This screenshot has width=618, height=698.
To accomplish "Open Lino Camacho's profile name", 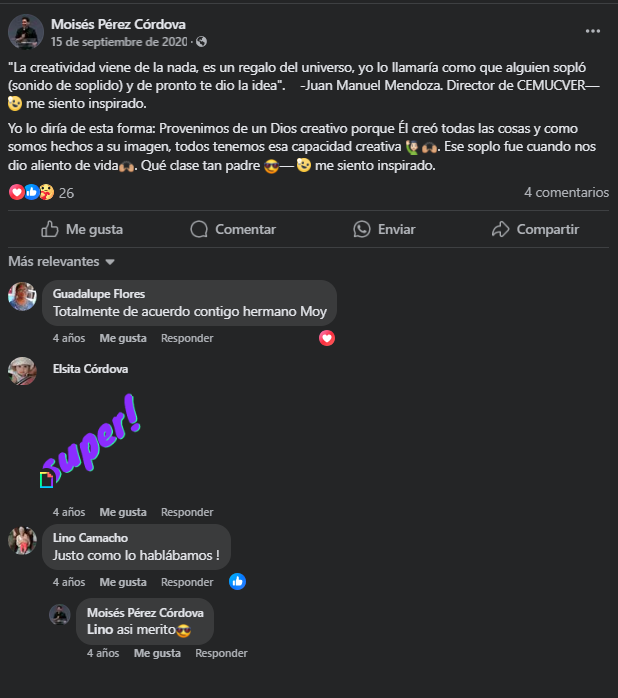I will [90, 538].
